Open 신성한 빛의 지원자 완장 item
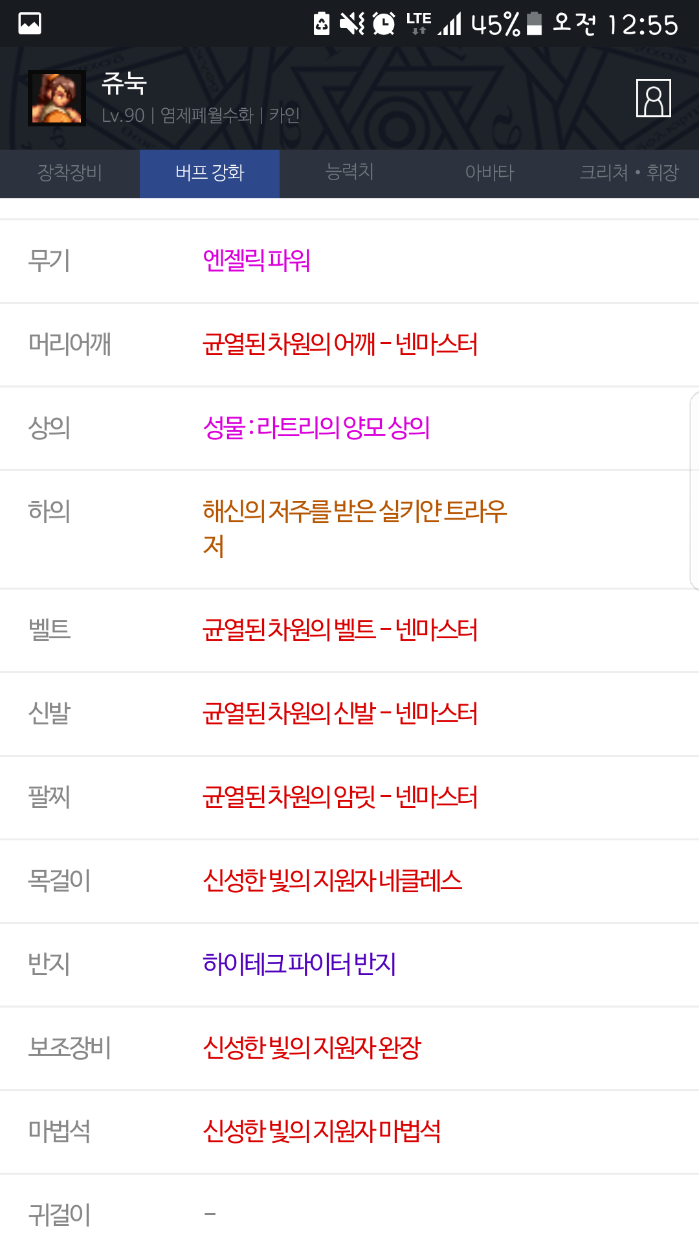The width and height of the screenshot is (699, 1244). click(312, 1048)
